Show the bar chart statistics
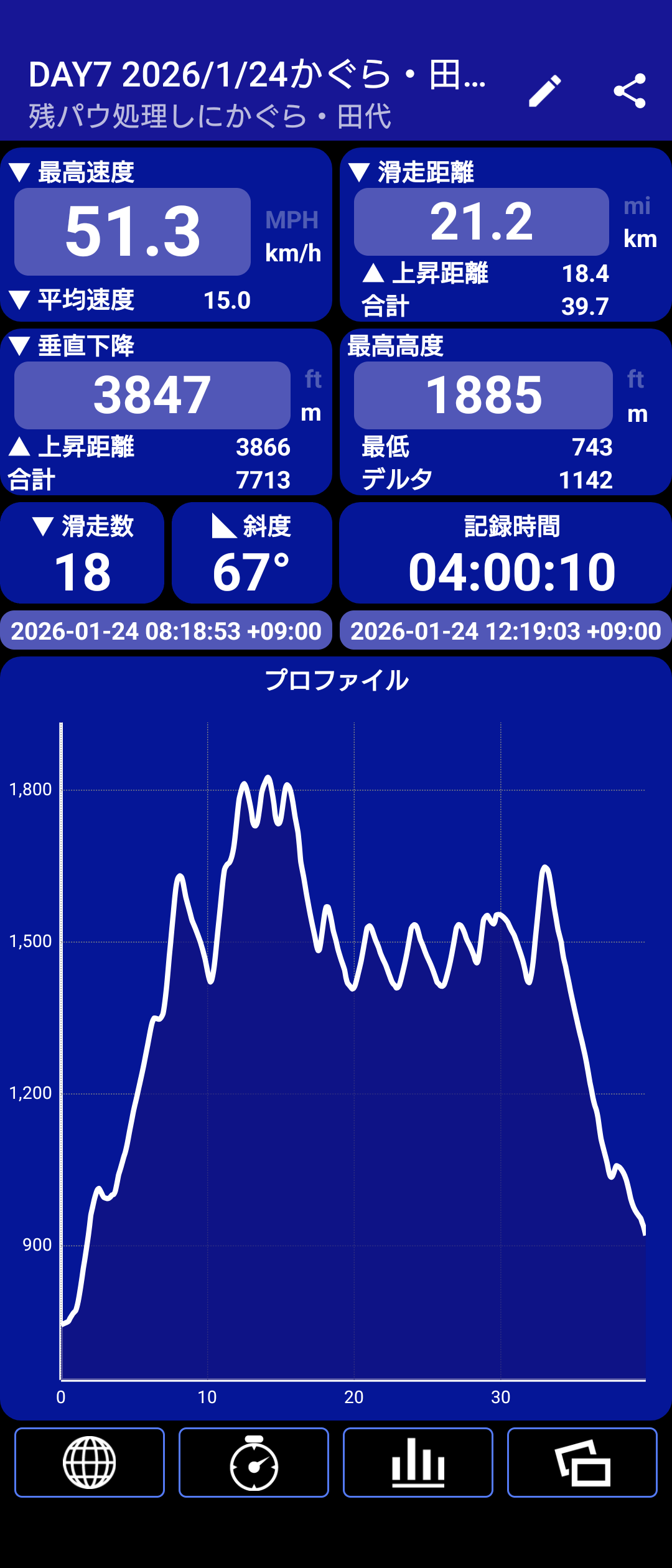The height and width of the screenshot is (1568, 672). 418,1462
